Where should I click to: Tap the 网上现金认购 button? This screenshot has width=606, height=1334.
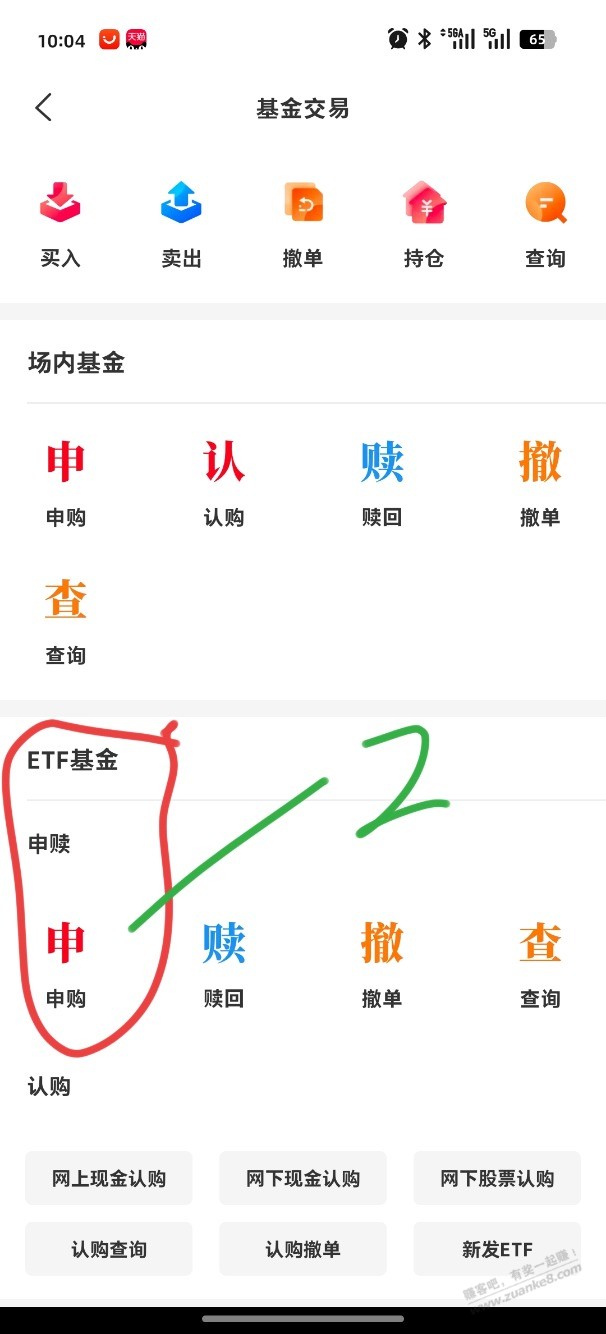[x=109, y=1179]
